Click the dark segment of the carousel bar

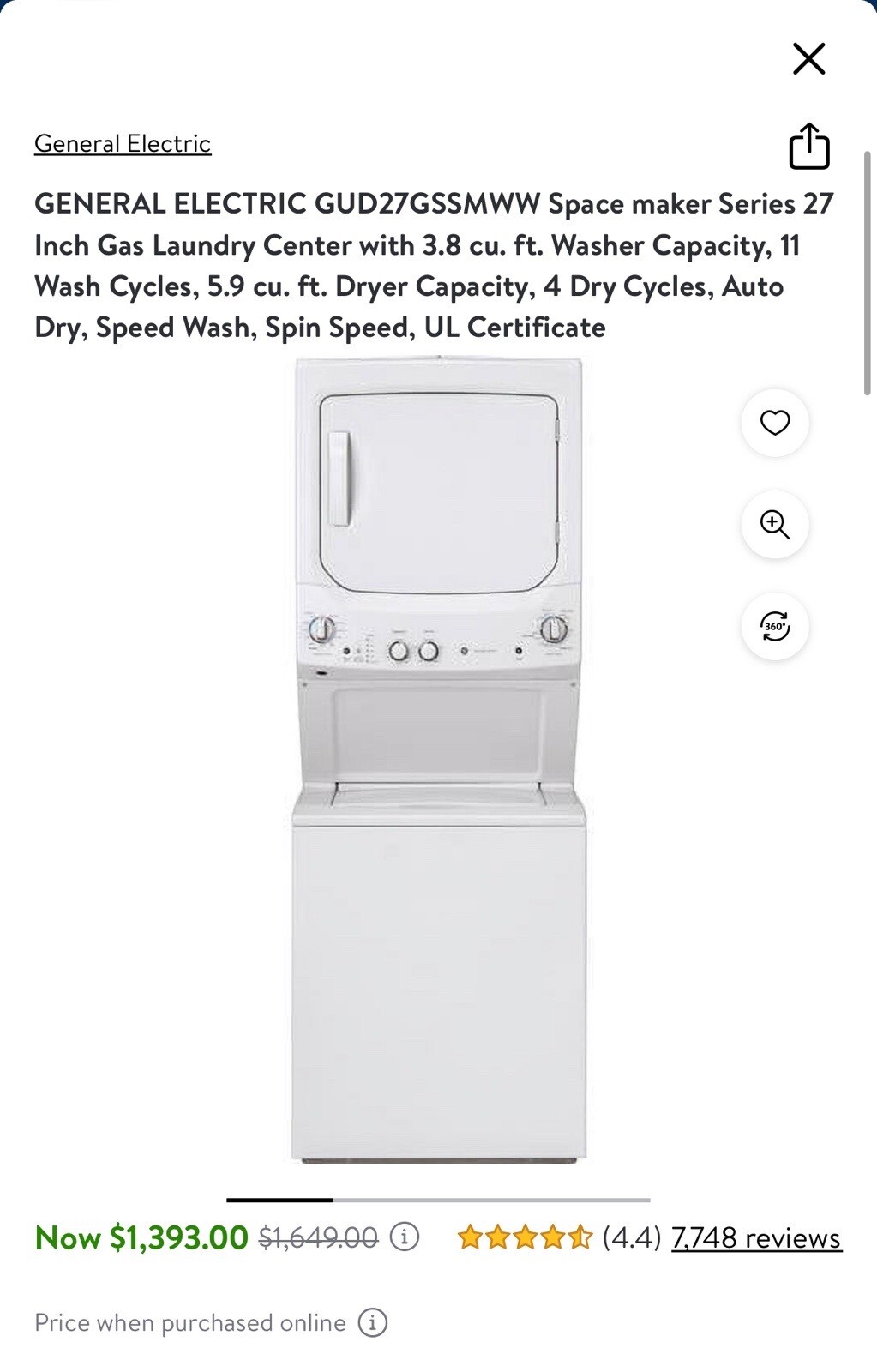(279, 1199)
